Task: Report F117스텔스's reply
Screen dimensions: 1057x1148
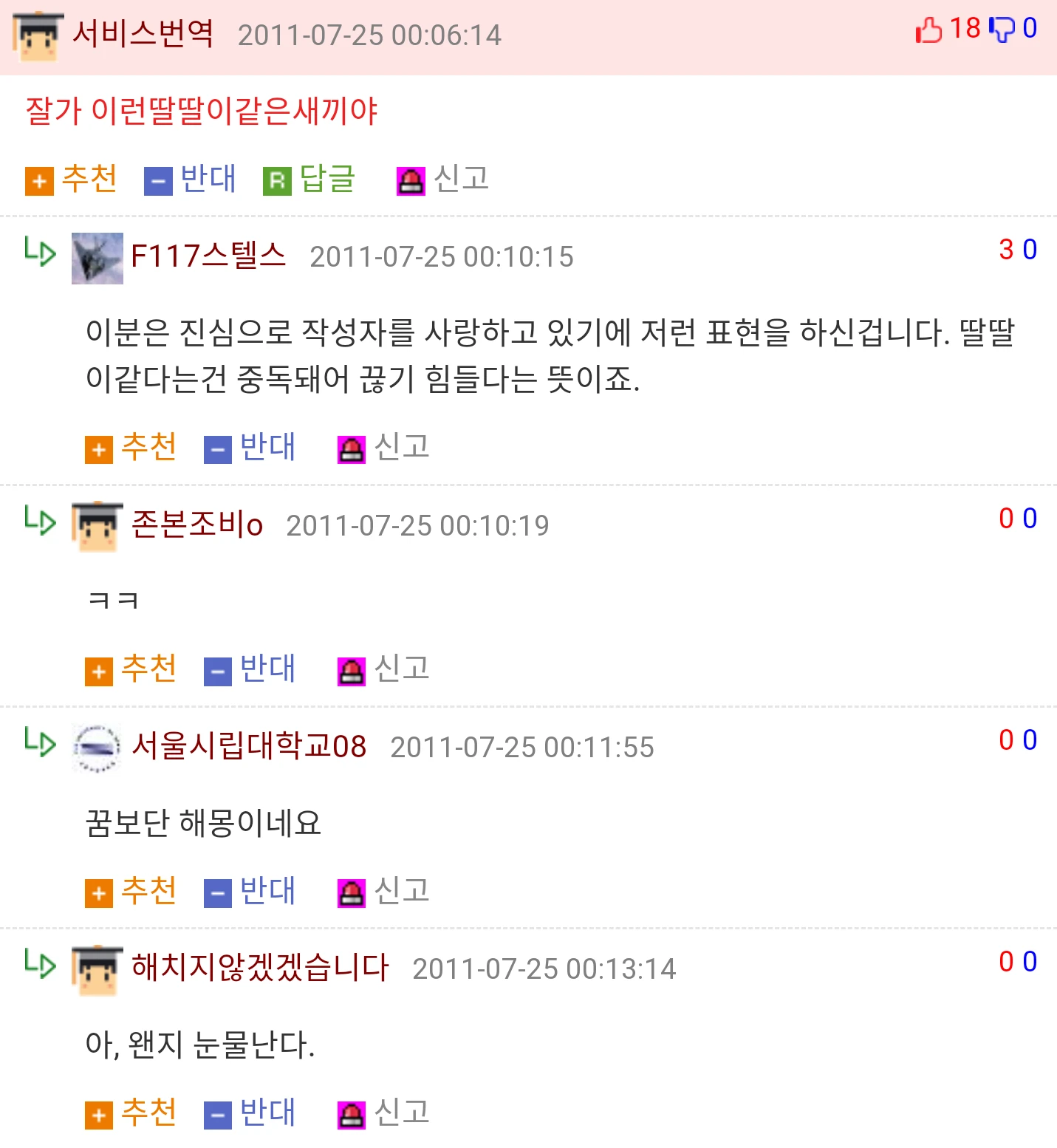Action: (384, 448)
